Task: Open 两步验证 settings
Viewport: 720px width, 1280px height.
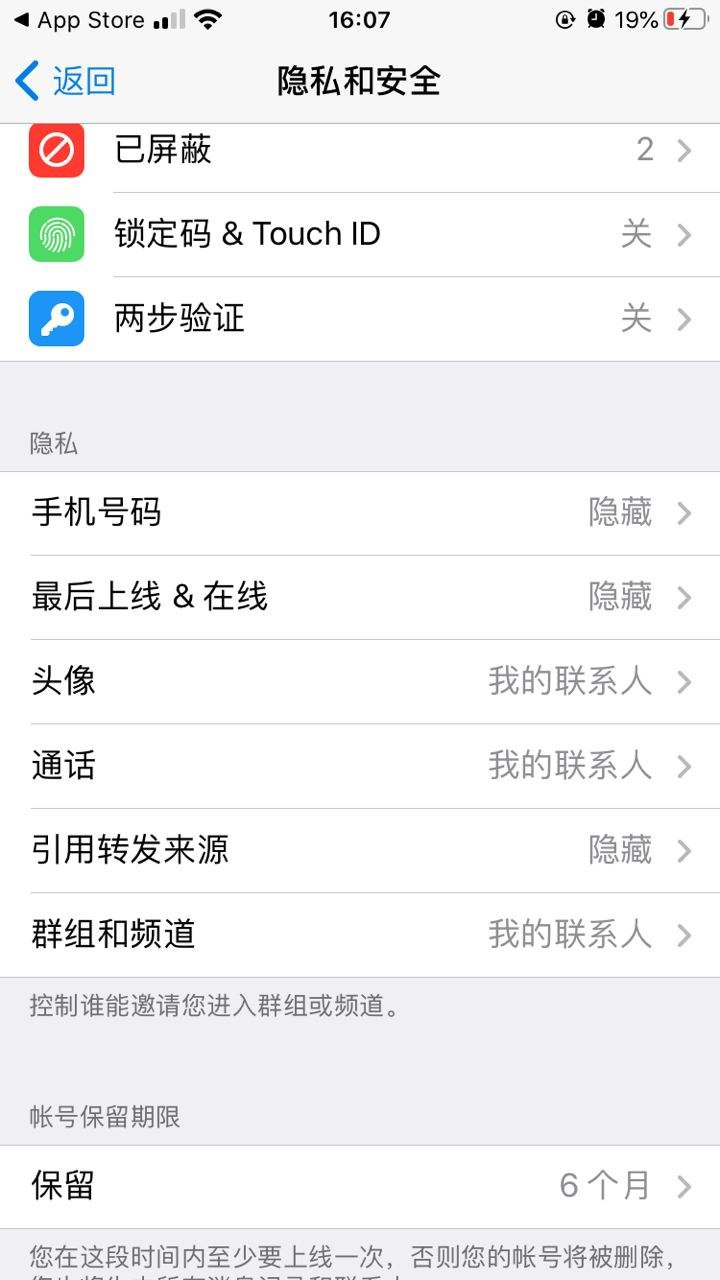Action: [360, 319]
